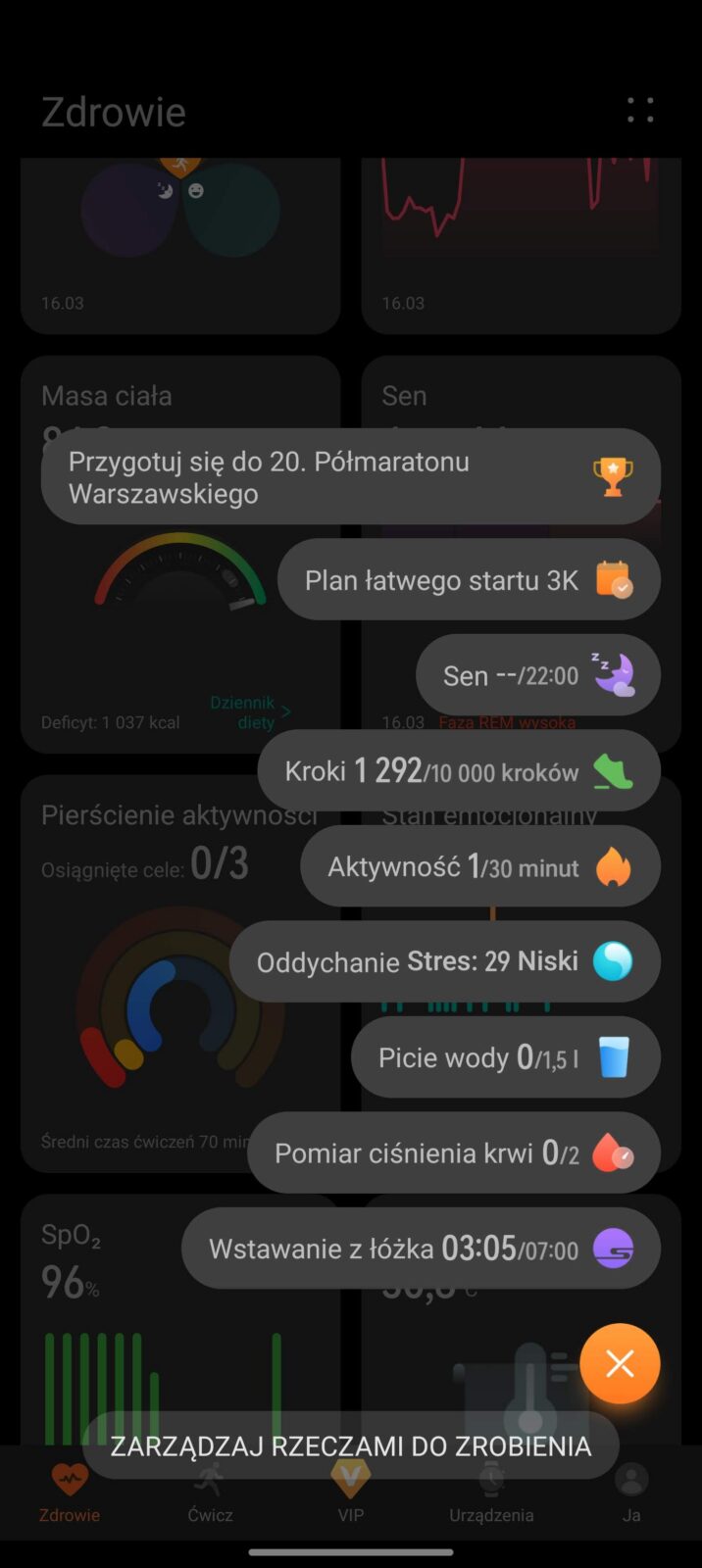This screenshot has height=1568, width=702.
Task: Open the Oddychanie stress item
Action: point(444,961)
